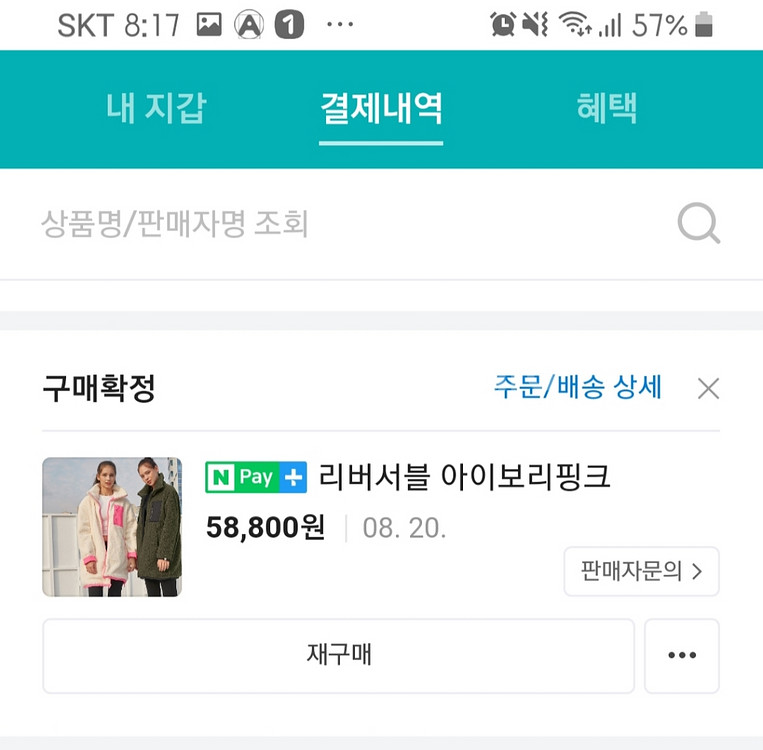This screenshot has width=763, height=750.
Task: Select the 결제내역 tab
Action: pos(381,108)
